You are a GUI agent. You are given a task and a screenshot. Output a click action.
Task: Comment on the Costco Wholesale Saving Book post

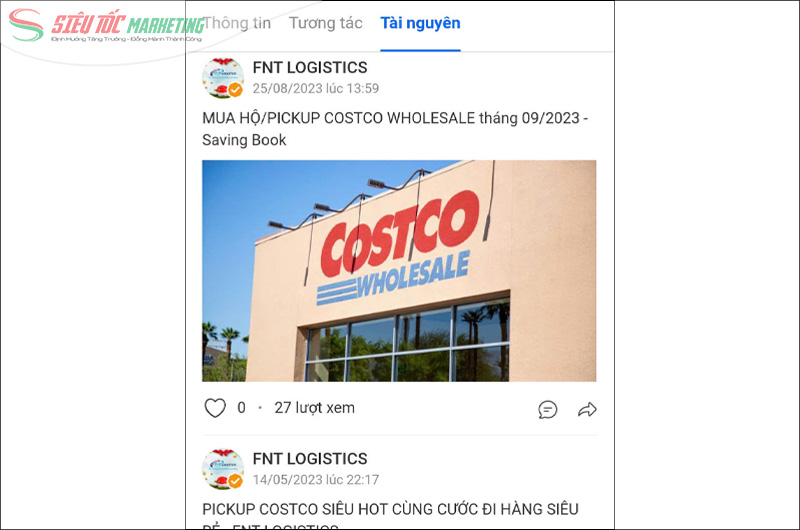(x=547, y=409)
